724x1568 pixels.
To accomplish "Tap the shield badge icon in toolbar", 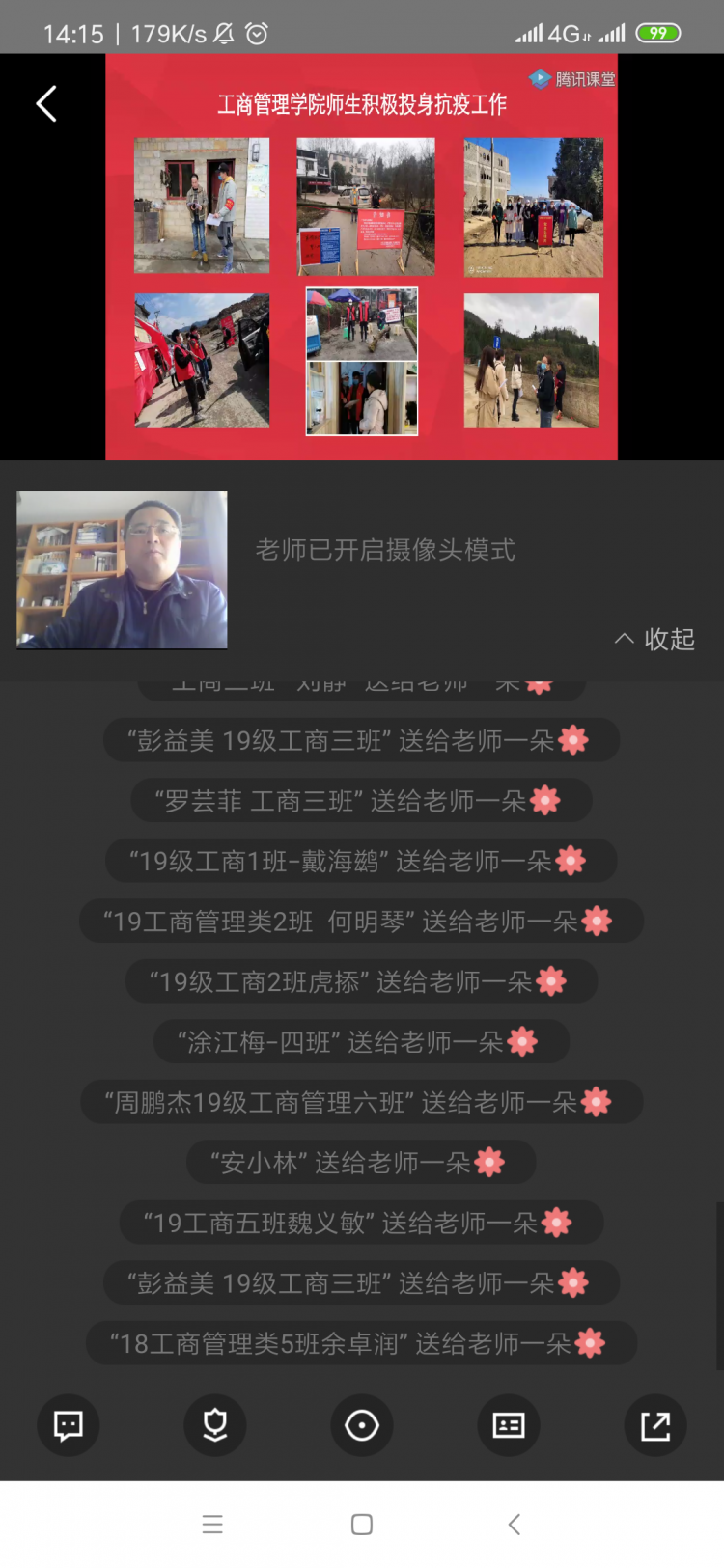I will [215, 1425].
